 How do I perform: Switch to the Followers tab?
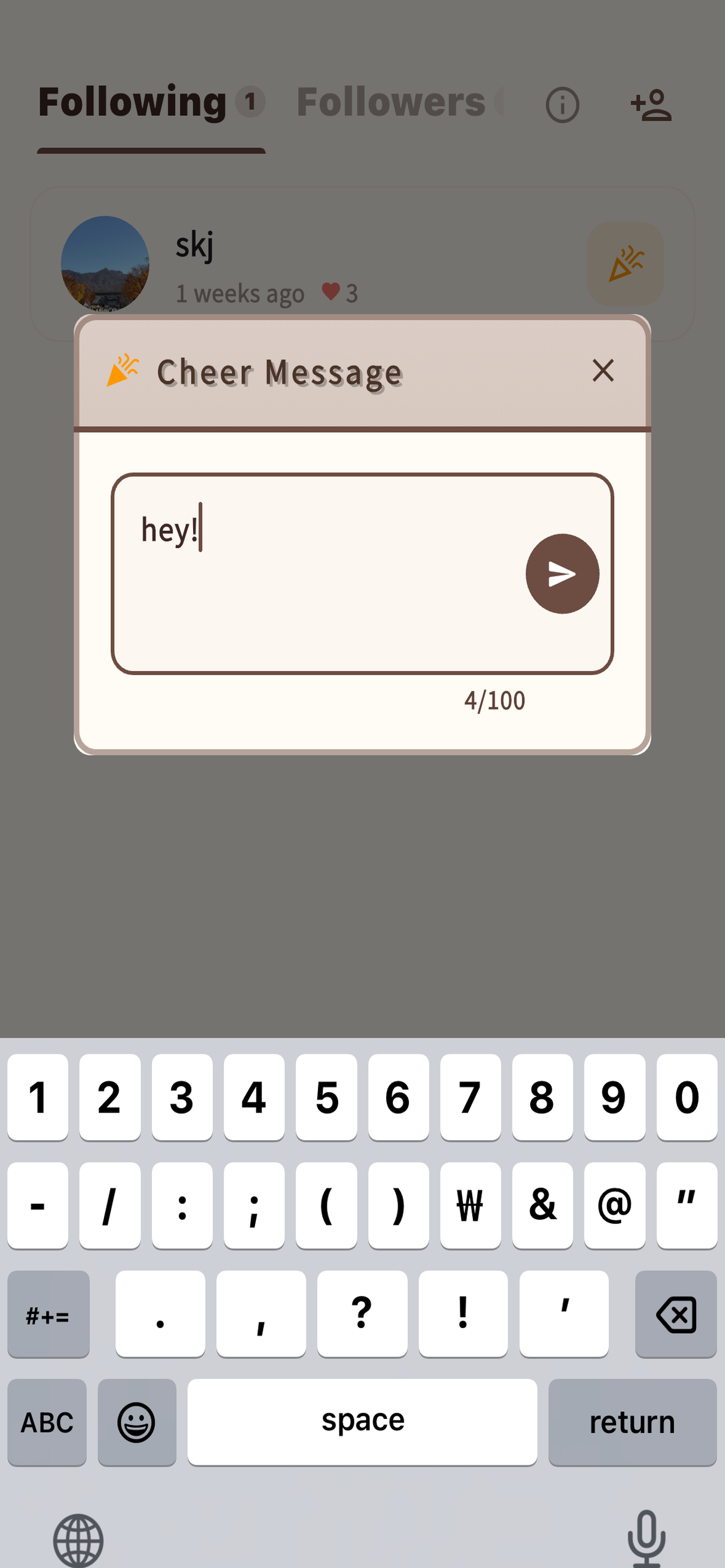(392, 102)
